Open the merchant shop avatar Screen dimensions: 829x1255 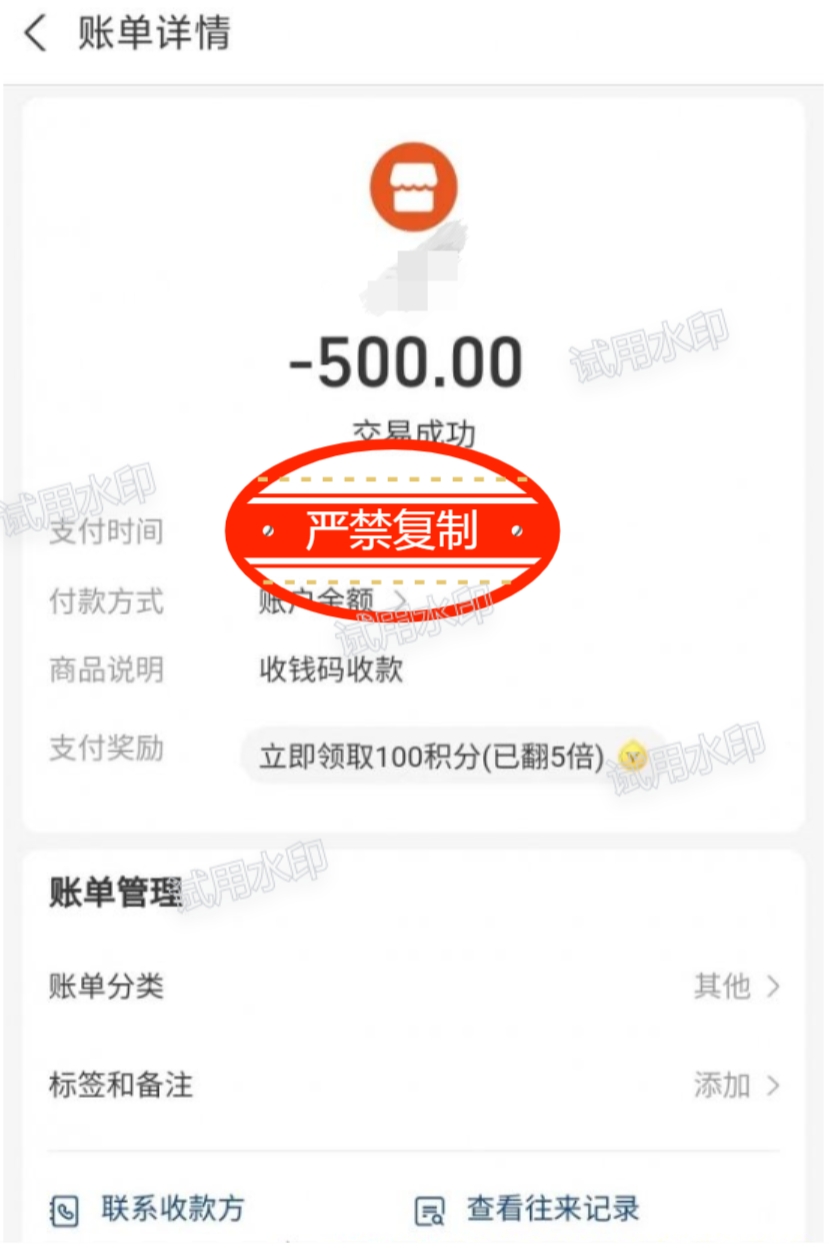pyautogui.click(x=413, y=190)
